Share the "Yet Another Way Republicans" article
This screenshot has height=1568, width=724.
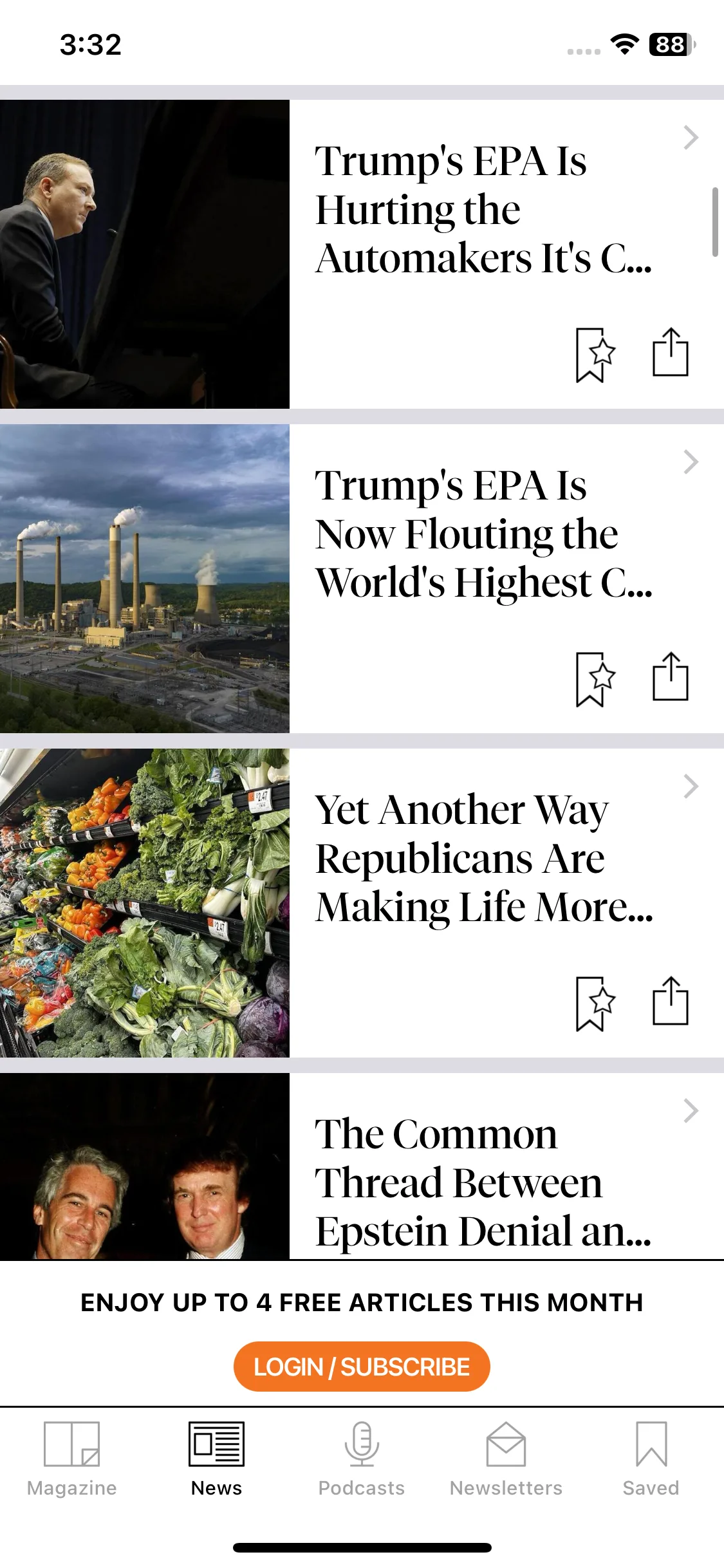[x=670, y=1001]
